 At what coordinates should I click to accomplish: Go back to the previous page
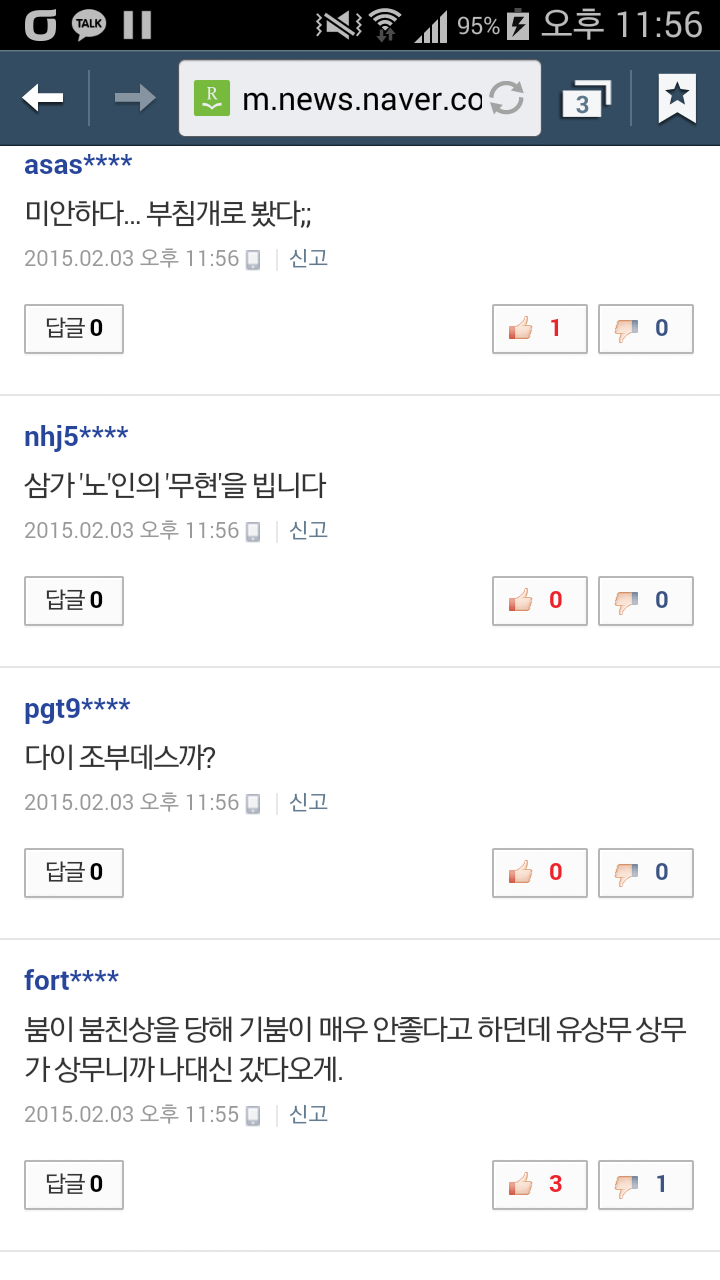(x=43, y=98)
